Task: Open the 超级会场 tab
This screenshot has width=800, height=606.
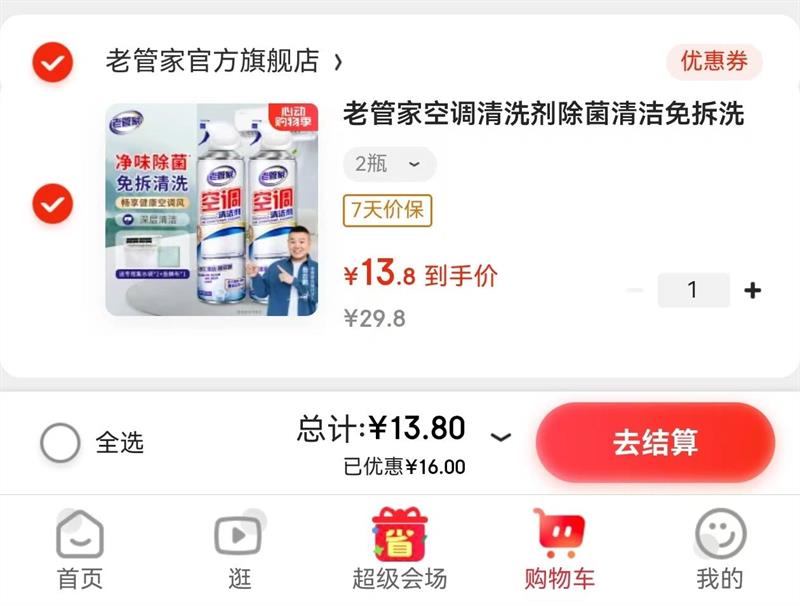Action: coord(399,549)
